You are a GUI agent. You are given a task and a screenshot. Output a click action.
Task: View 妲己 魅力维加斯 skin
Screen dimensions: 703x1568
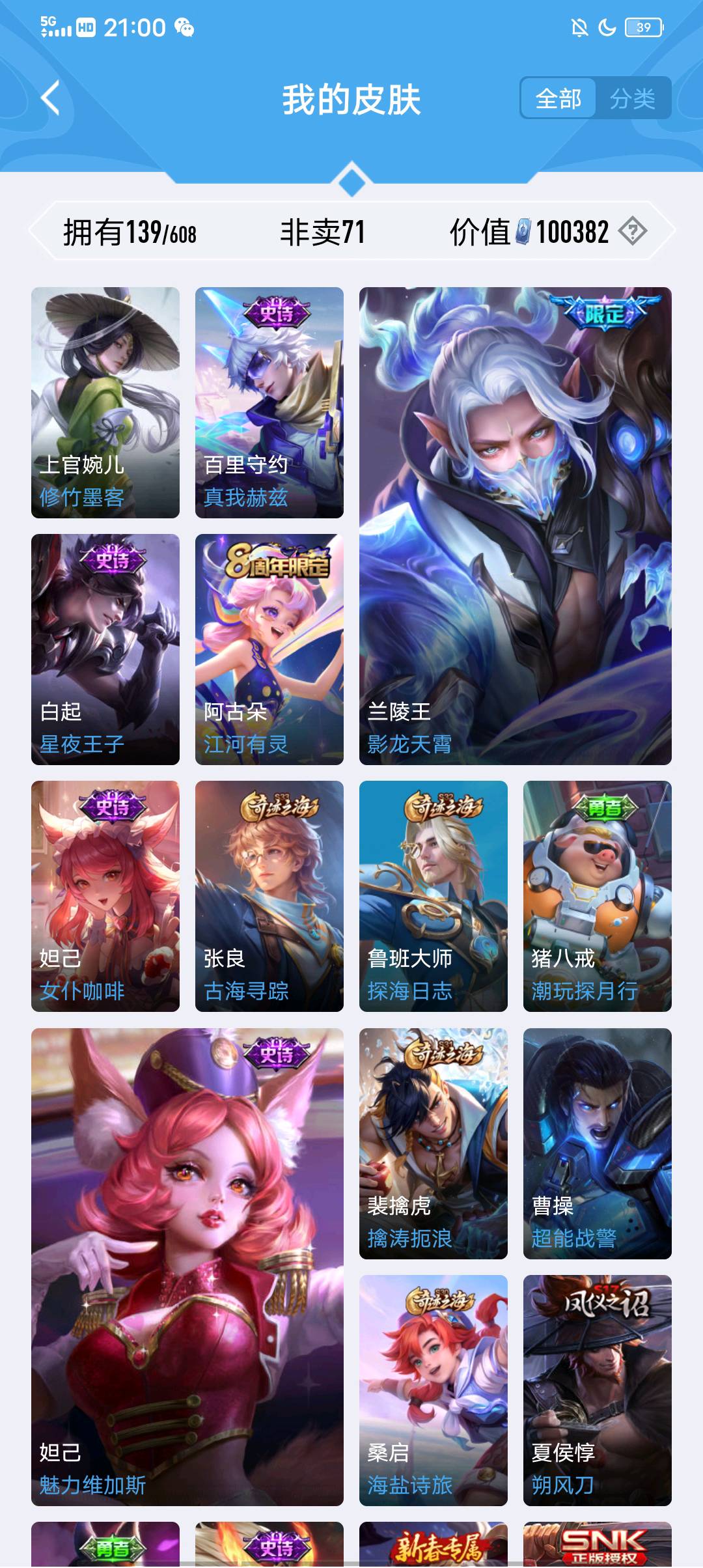(x=187, y=1267)
